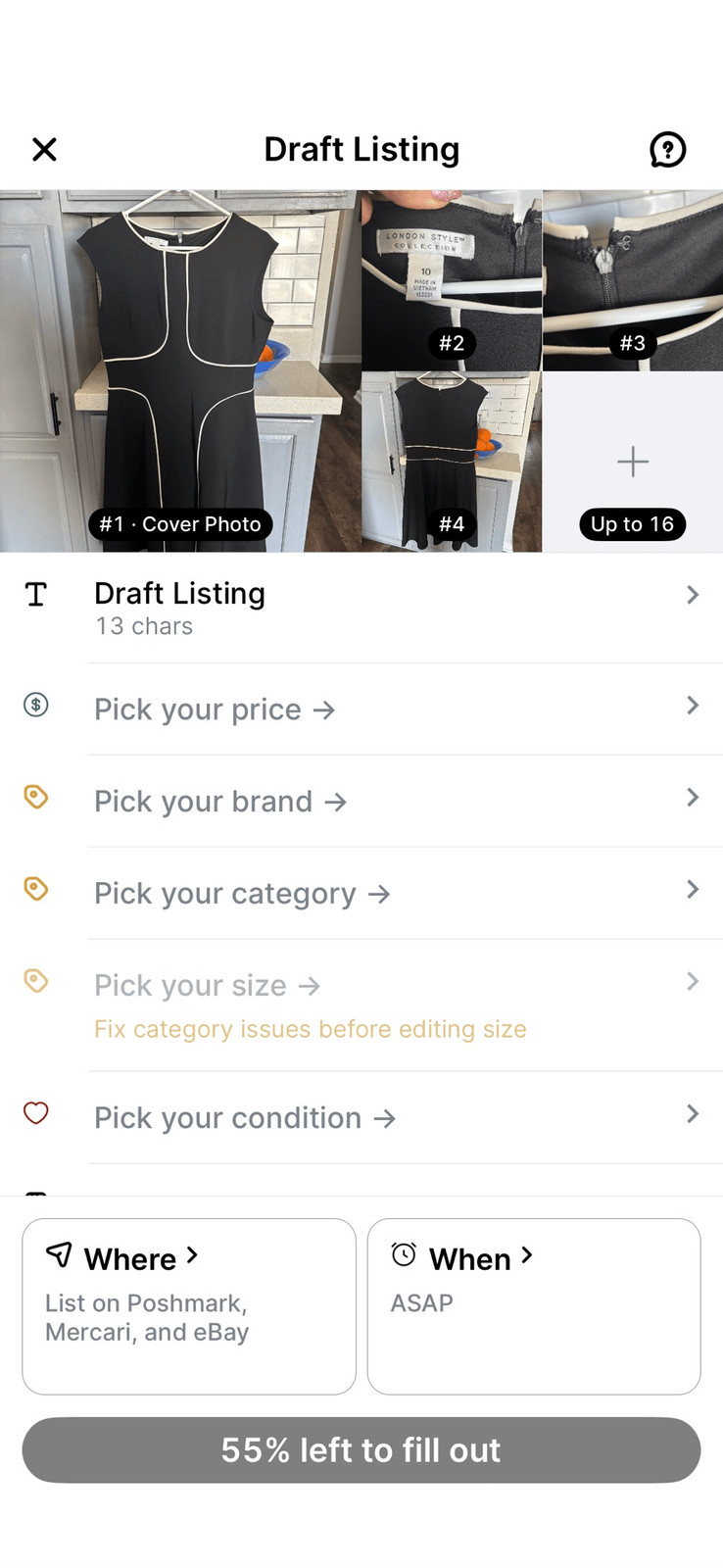Open the Pick your price chevron
Viewport: 723px width, 1568px height.
693,706
